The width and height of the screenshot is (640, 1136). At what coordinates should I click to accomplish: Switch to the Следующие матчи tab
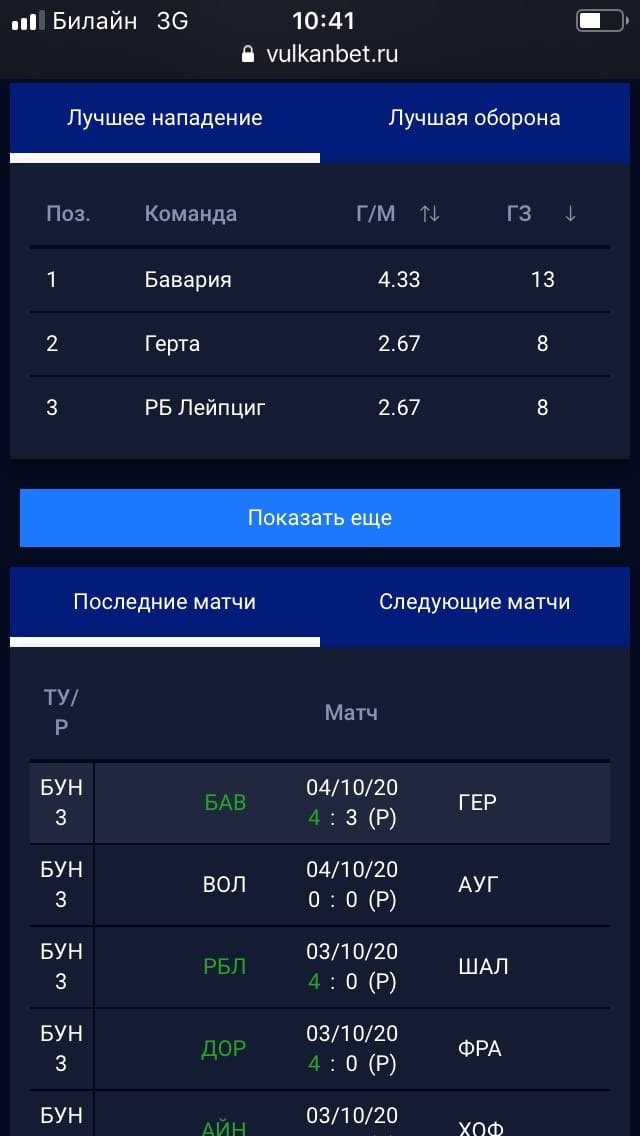coord(474,603)
